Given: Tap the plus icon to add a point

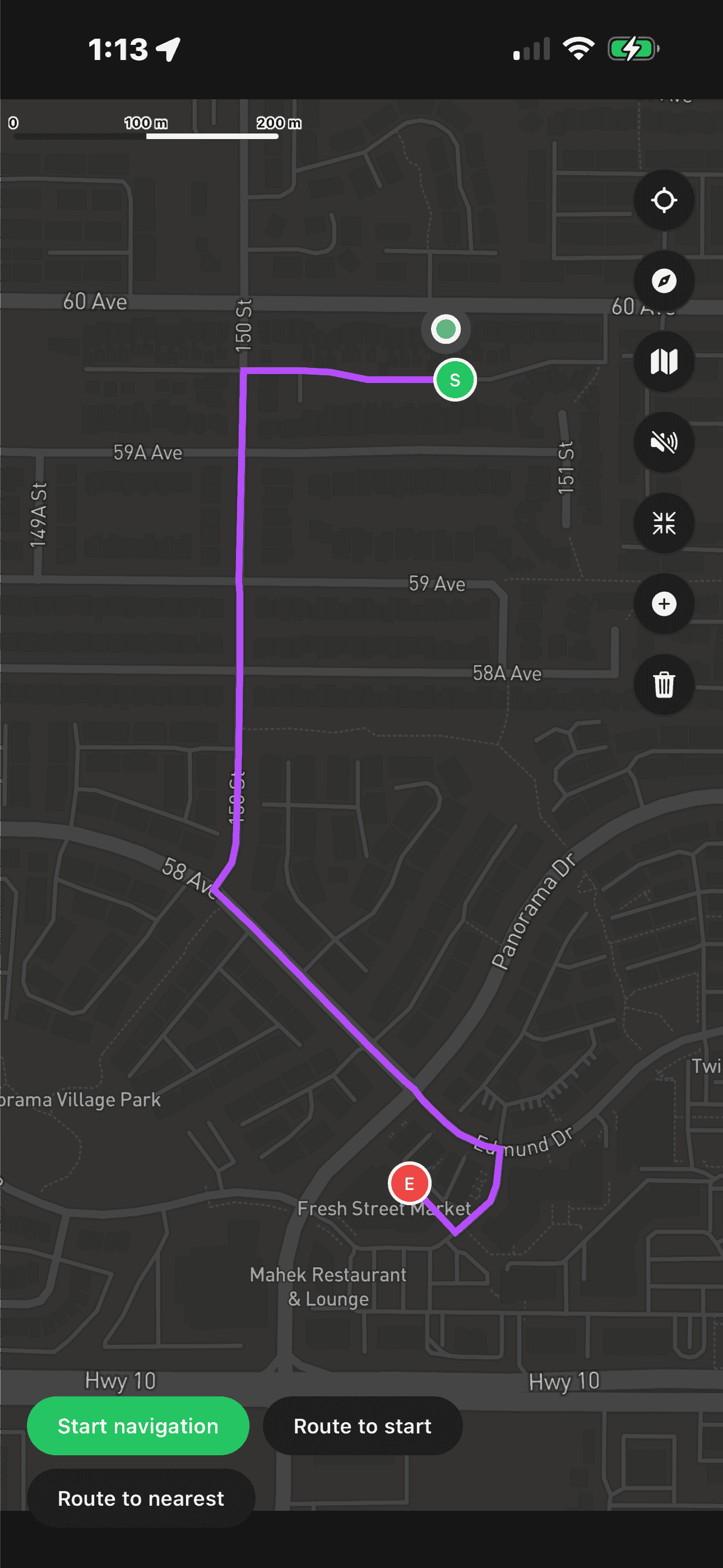Looking at the screenshot, I should click(664, 604).
